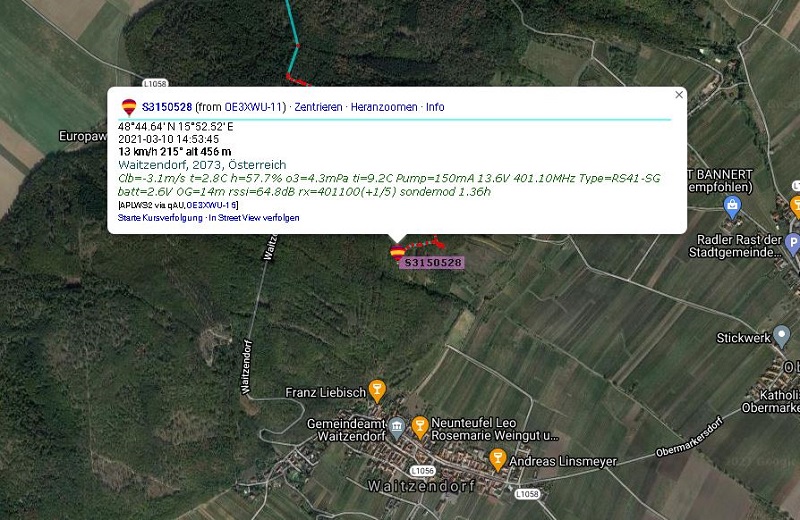Open the Info link in the popup
This screenshot has height=520, width=800.
tap(435, 107)
